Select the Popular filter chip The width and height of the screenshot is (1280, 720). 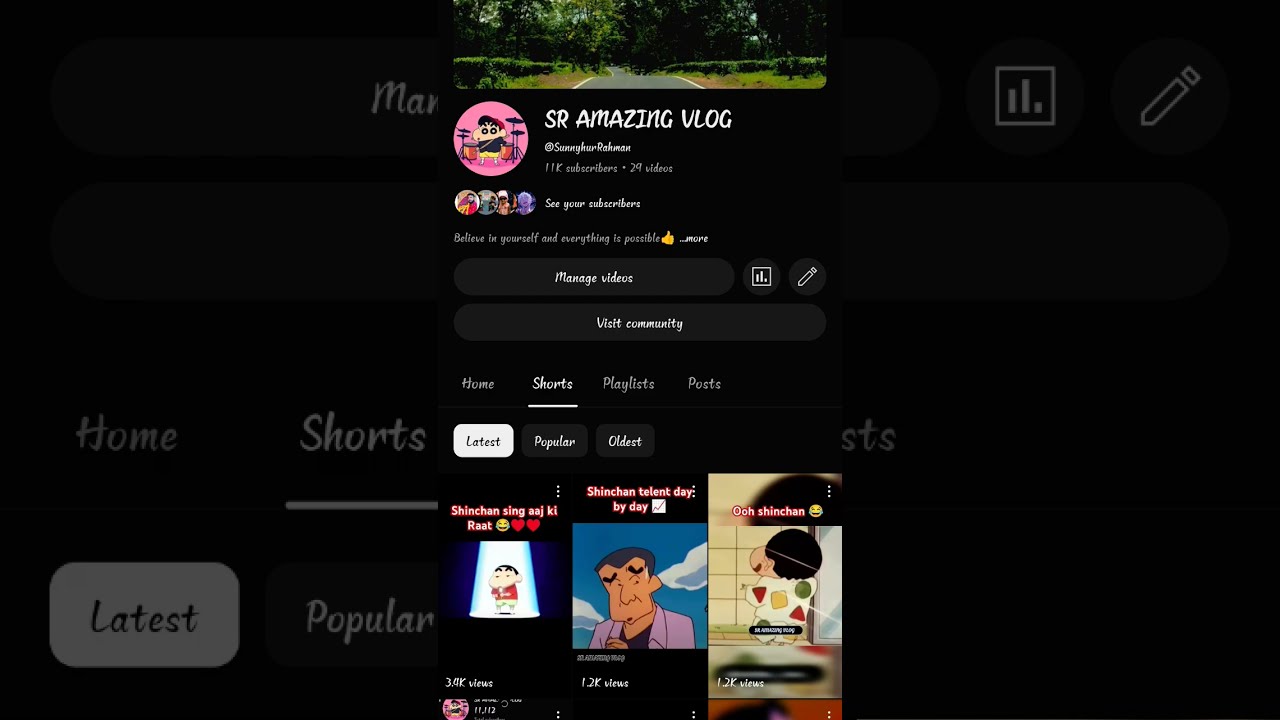click(x=554, y=441)
